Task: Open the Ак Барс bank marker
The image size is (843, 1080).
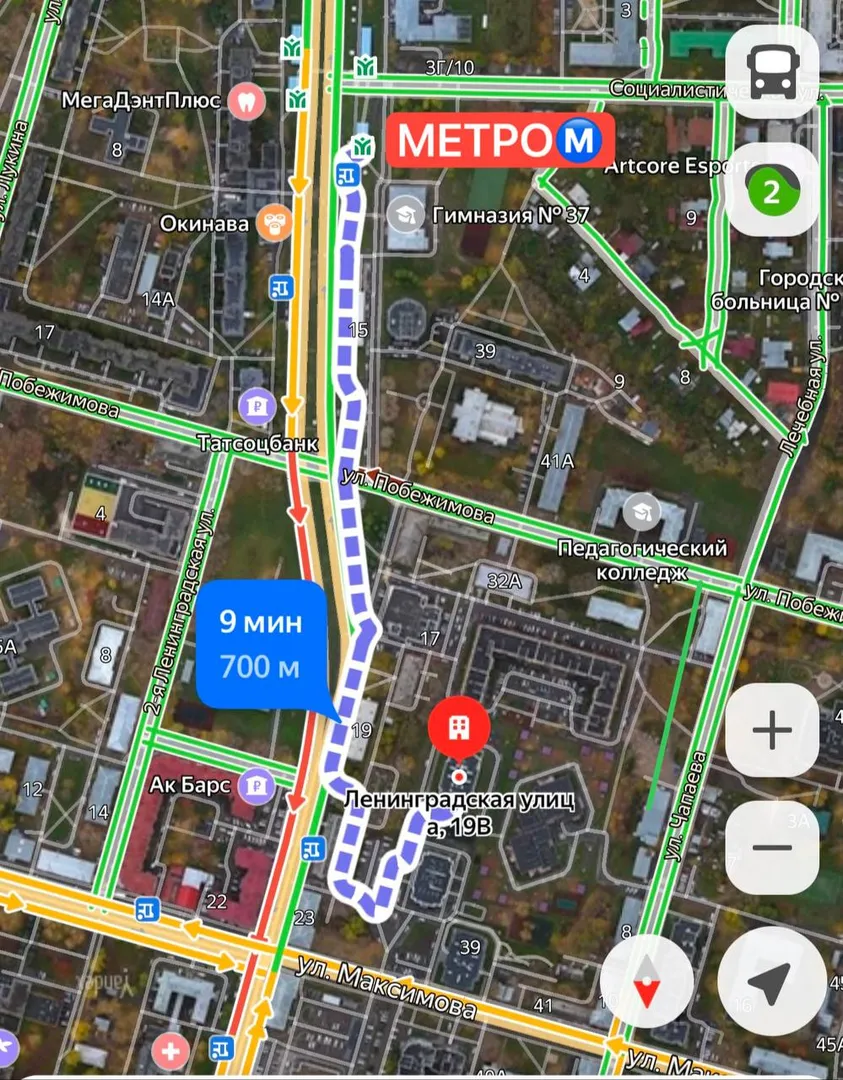Action: 258,783
